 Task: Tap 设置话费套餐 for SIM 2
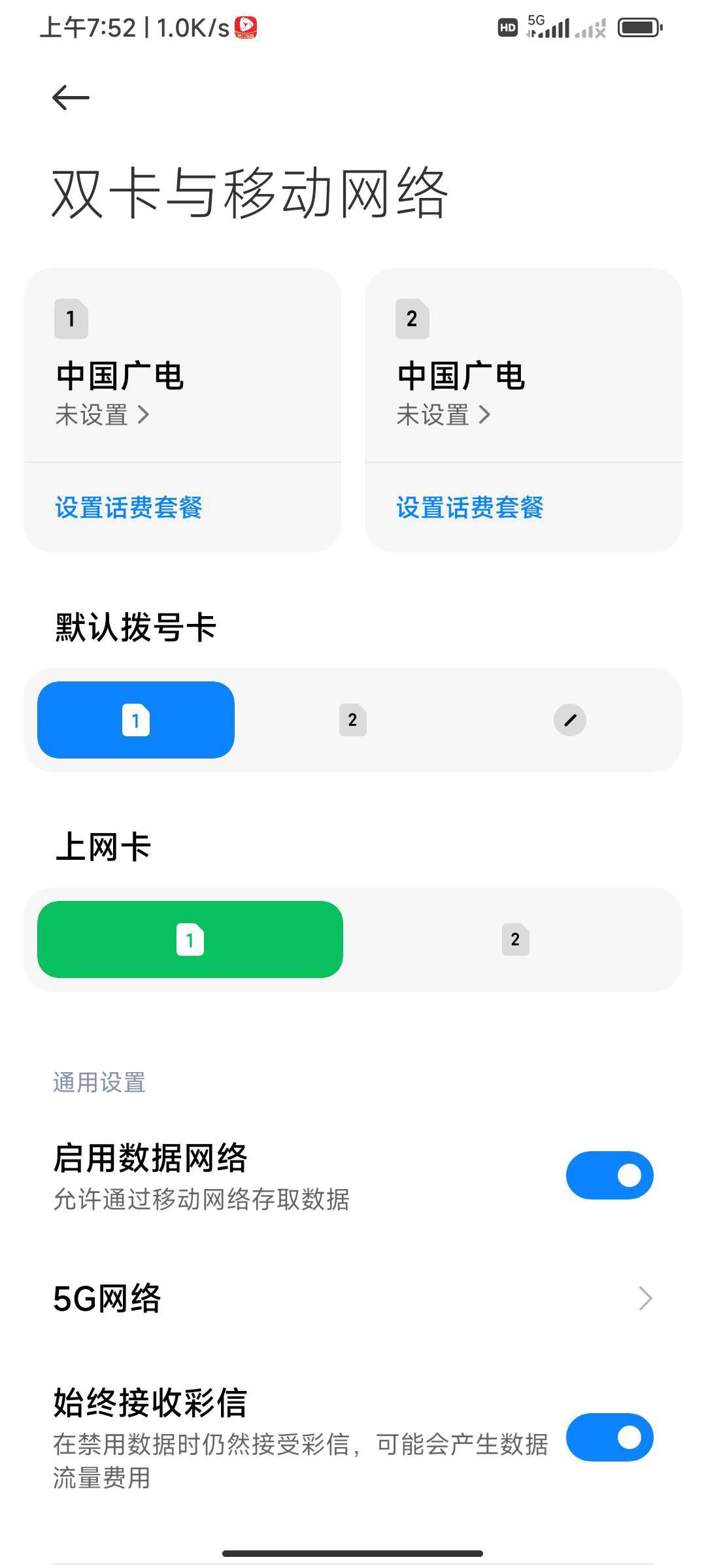click(x=470, y=508)
